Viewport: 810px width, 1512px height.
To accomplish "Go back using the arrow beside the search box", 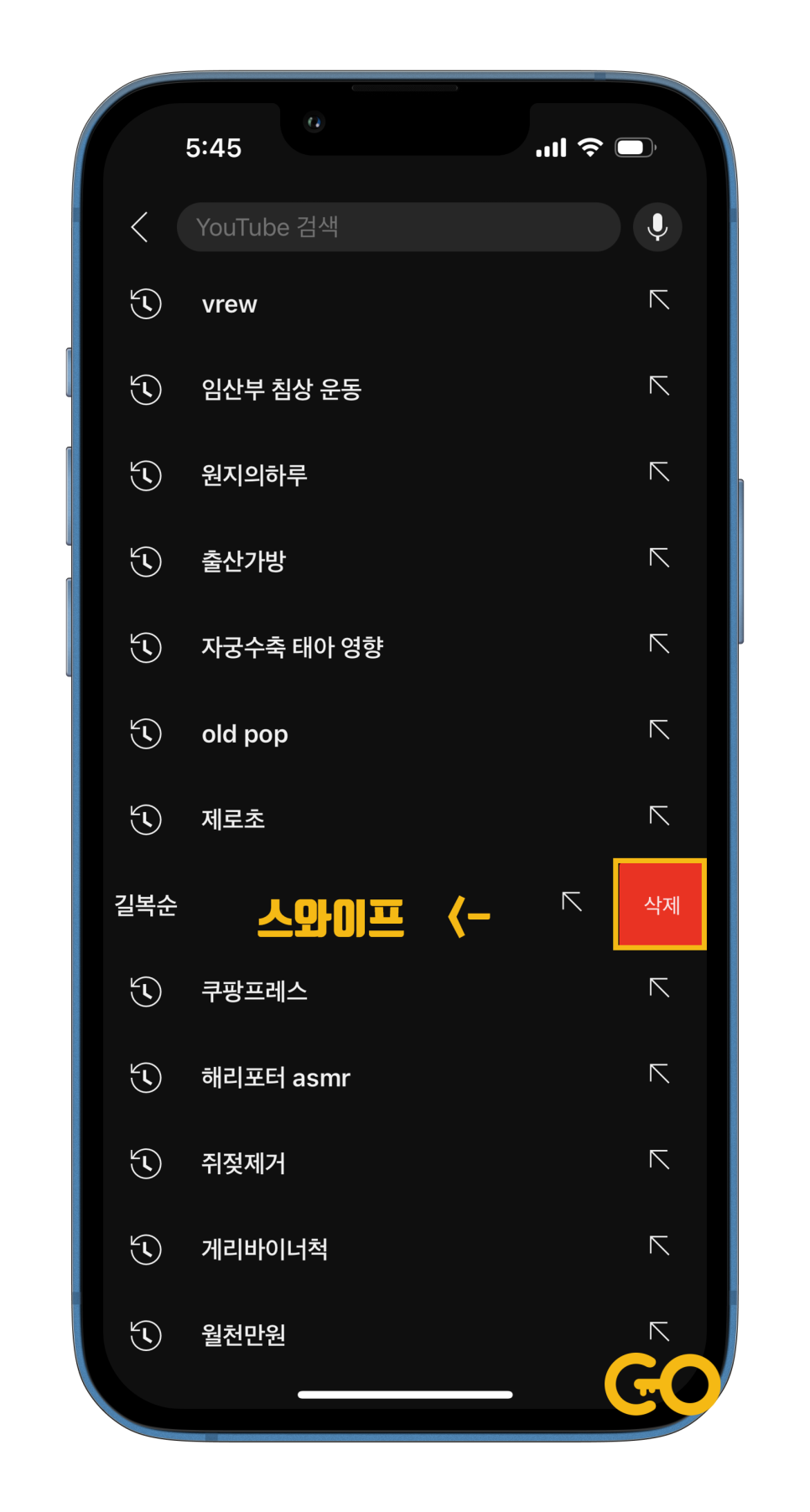I will pos(140,227).
